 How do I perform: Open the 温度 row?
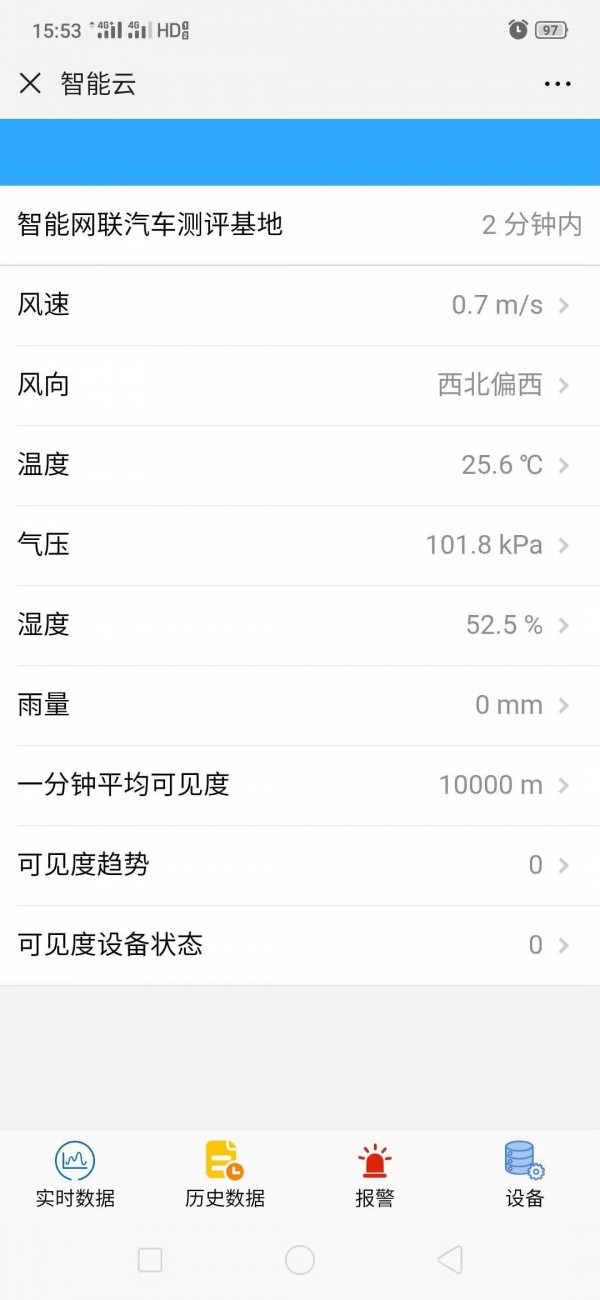pos(300,465)
